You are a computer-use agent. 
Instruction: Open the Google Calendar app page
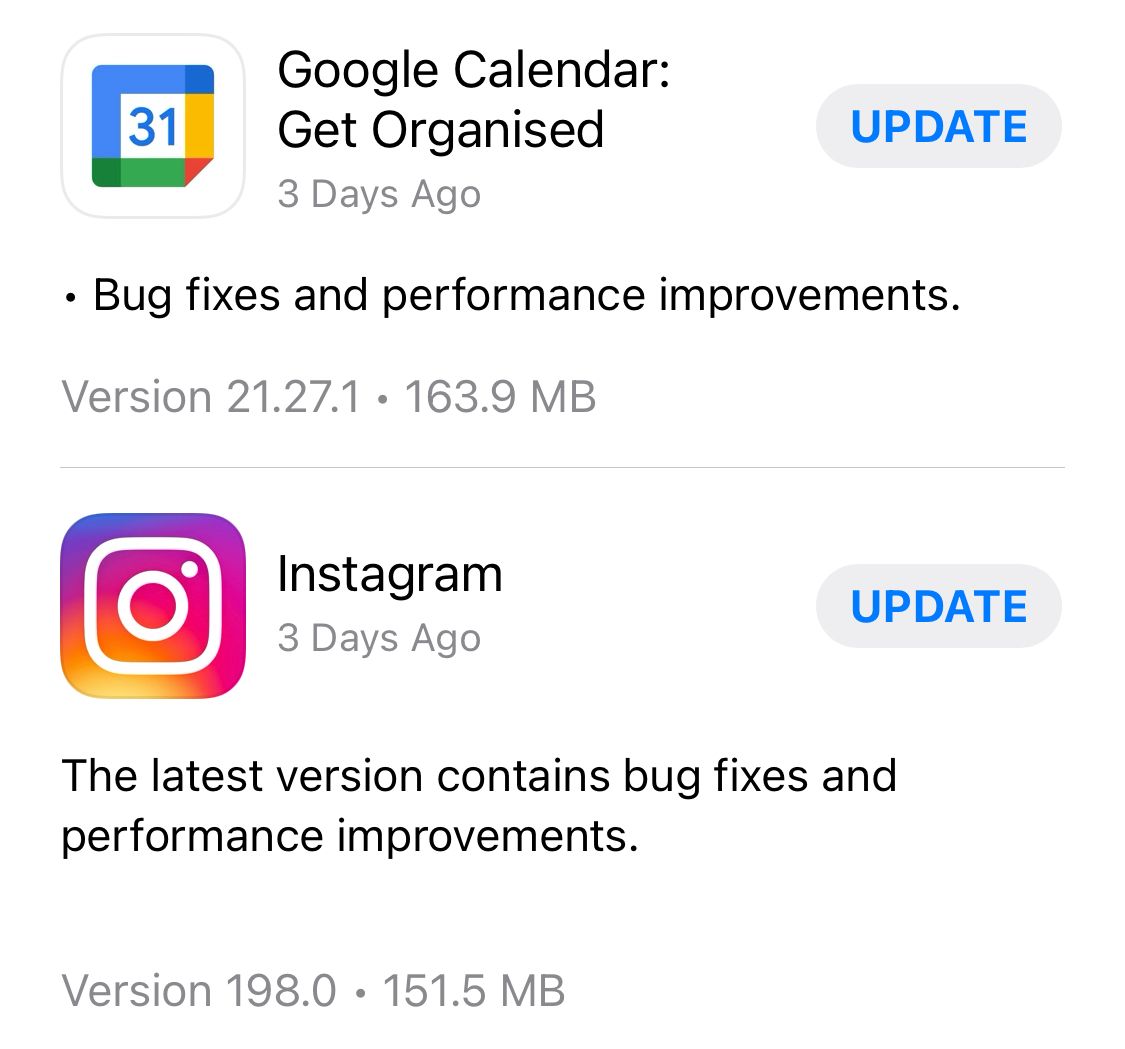(153, 126)
